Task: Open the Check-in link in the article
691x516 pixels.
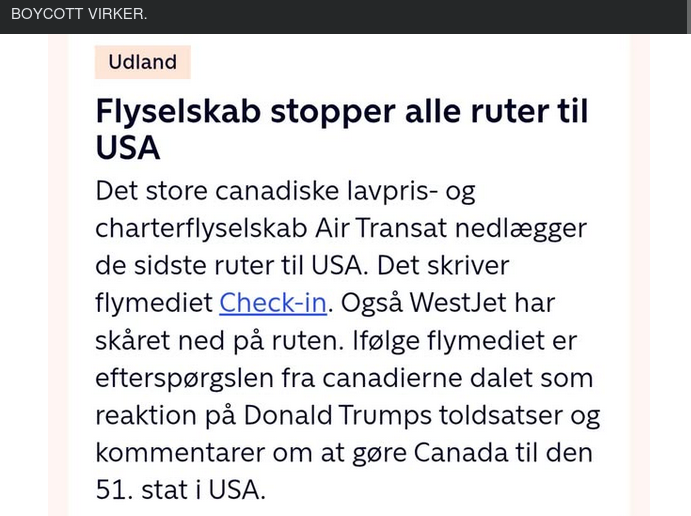Action: 273,303
